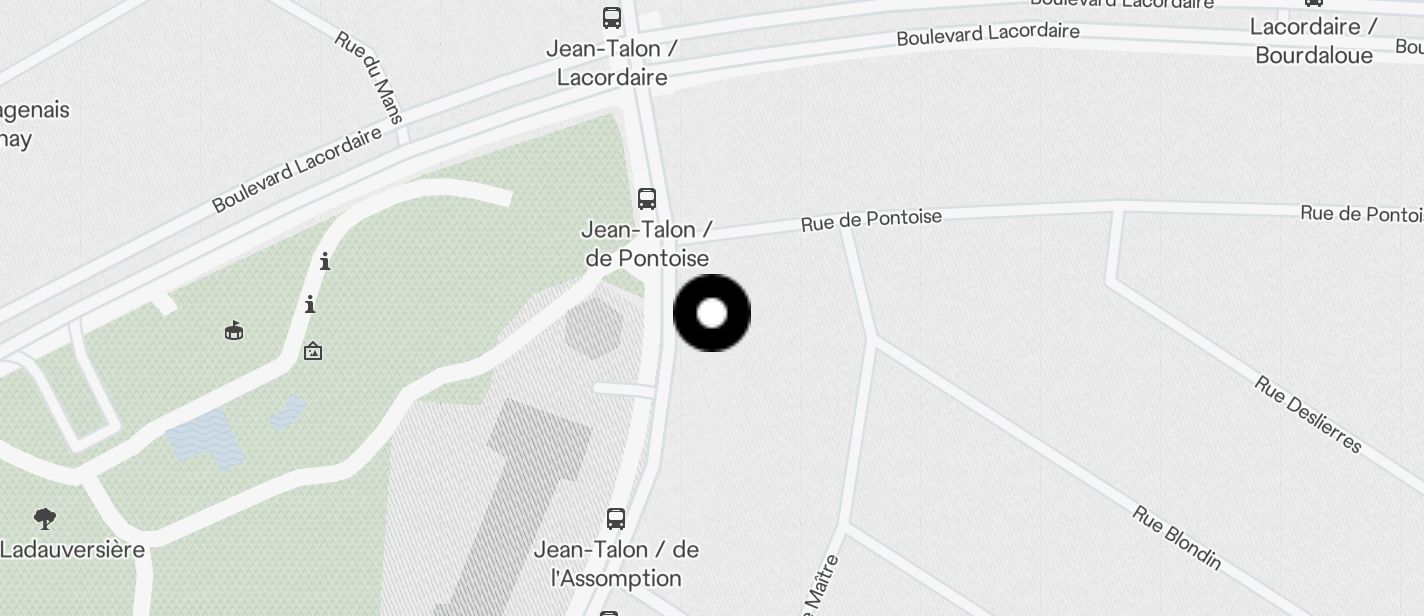Open the Jean-Talon / de l'Assomption bus stop
Screen dimensions: 1424x616
[x=616, y=519]
